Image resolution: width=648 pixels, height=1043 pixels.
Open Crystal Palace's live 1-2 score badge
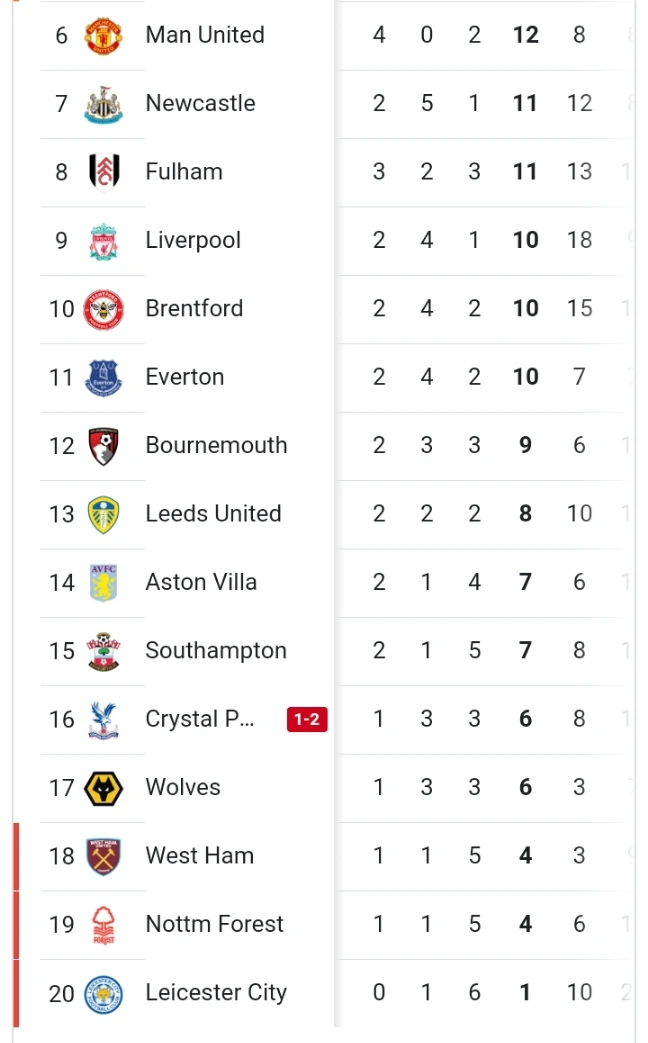tap(307, 719)
